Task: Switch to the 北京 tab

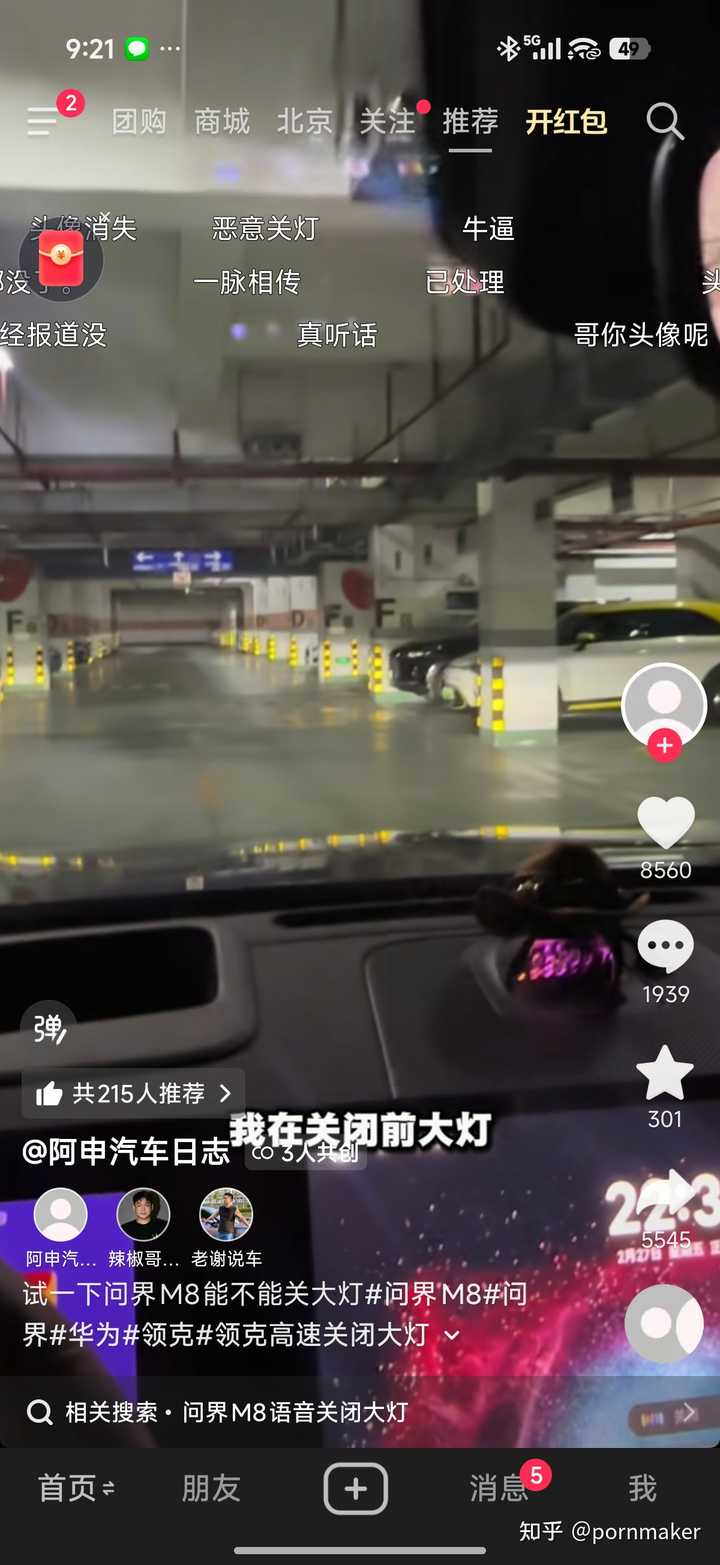Action: [x=304, y=122]
